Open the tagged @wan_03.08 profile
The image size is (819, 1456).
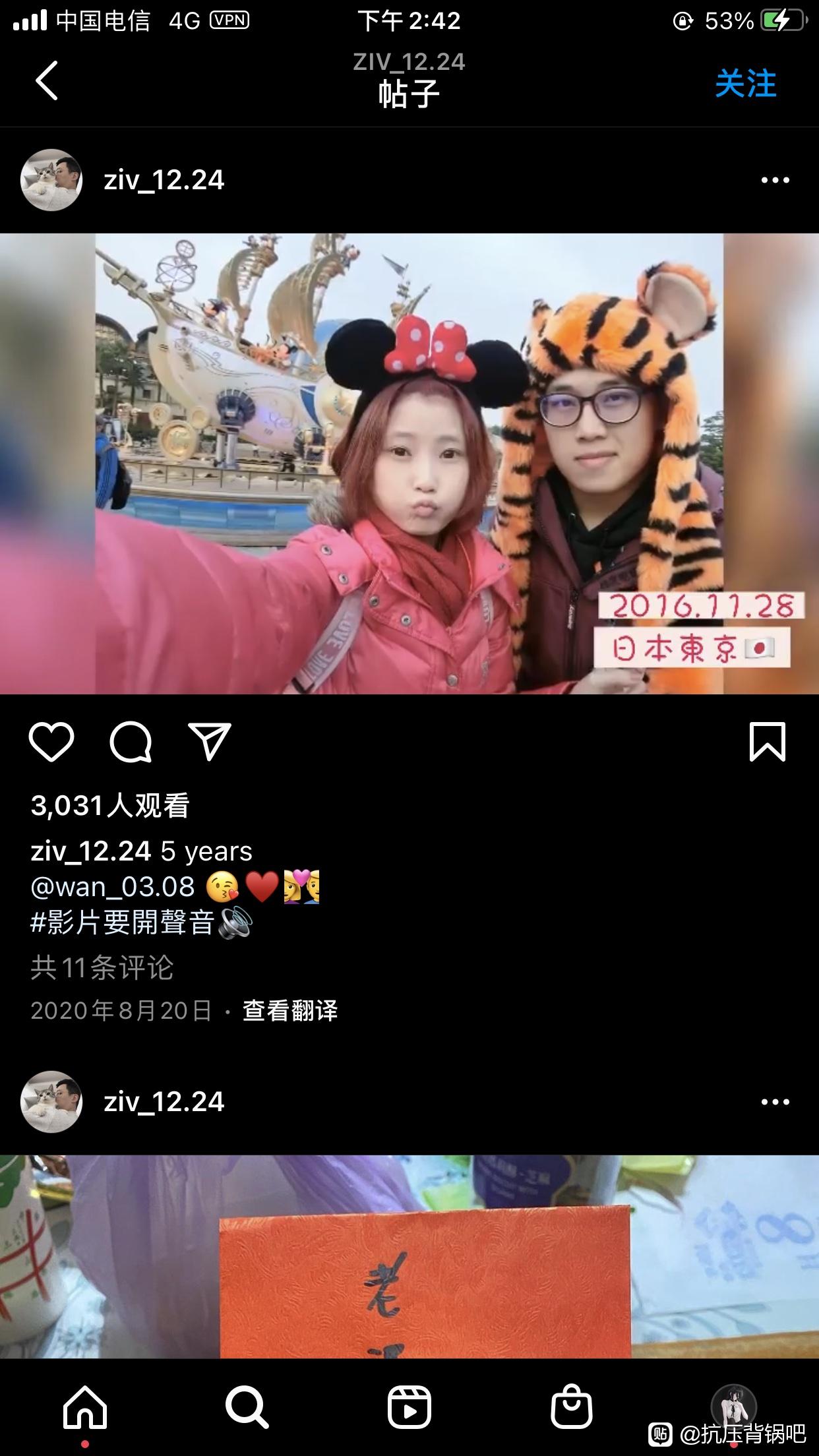coord(113,887)
